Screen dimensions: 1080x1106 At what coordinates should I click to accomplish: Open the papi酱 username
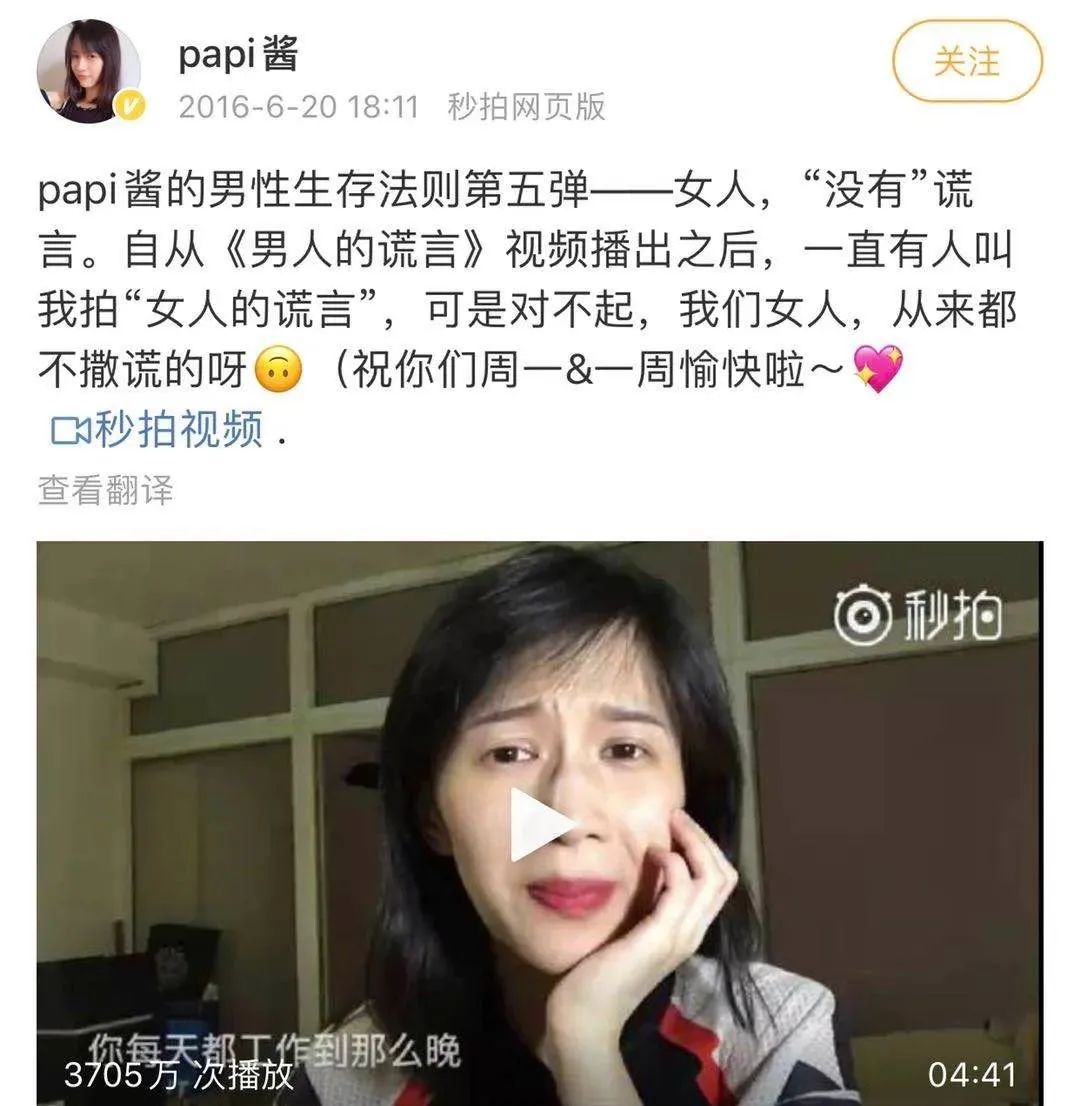click(238, 53)
